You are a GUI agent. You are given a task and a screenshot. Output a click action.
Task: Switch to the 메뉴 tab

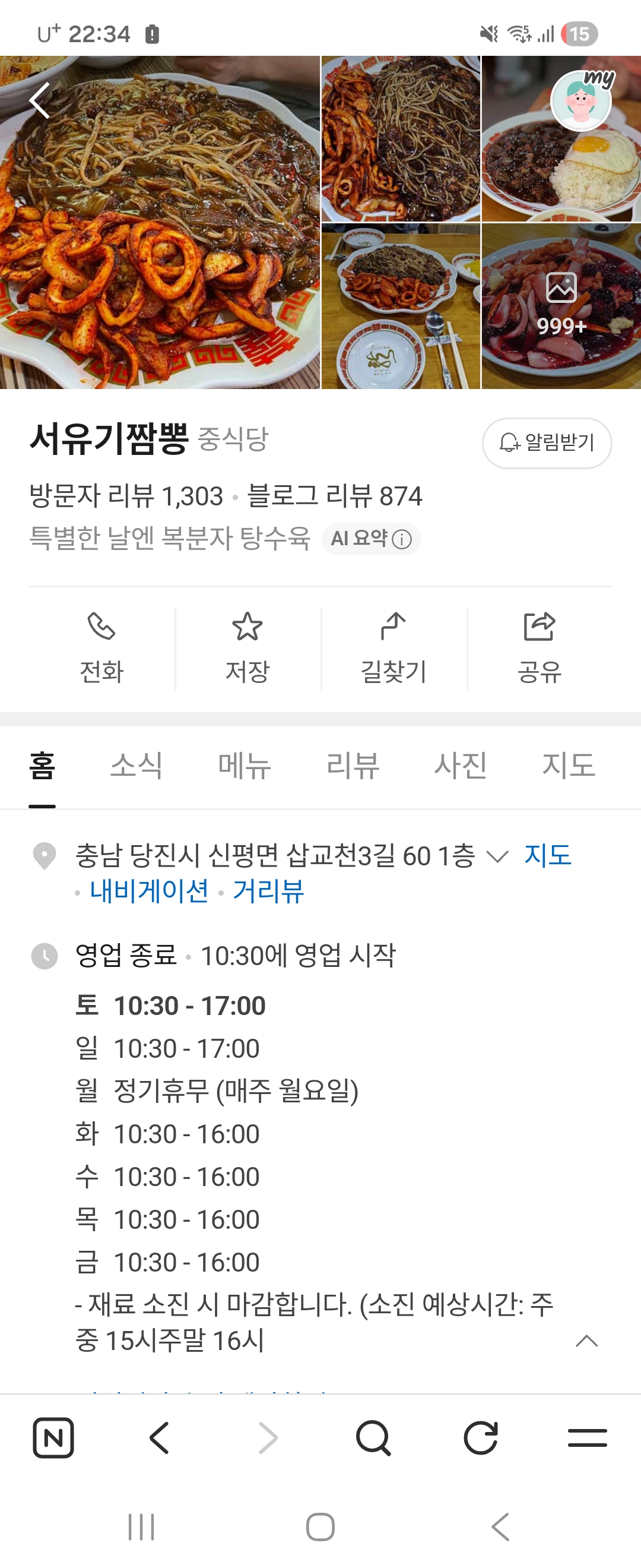coord(245,765)
